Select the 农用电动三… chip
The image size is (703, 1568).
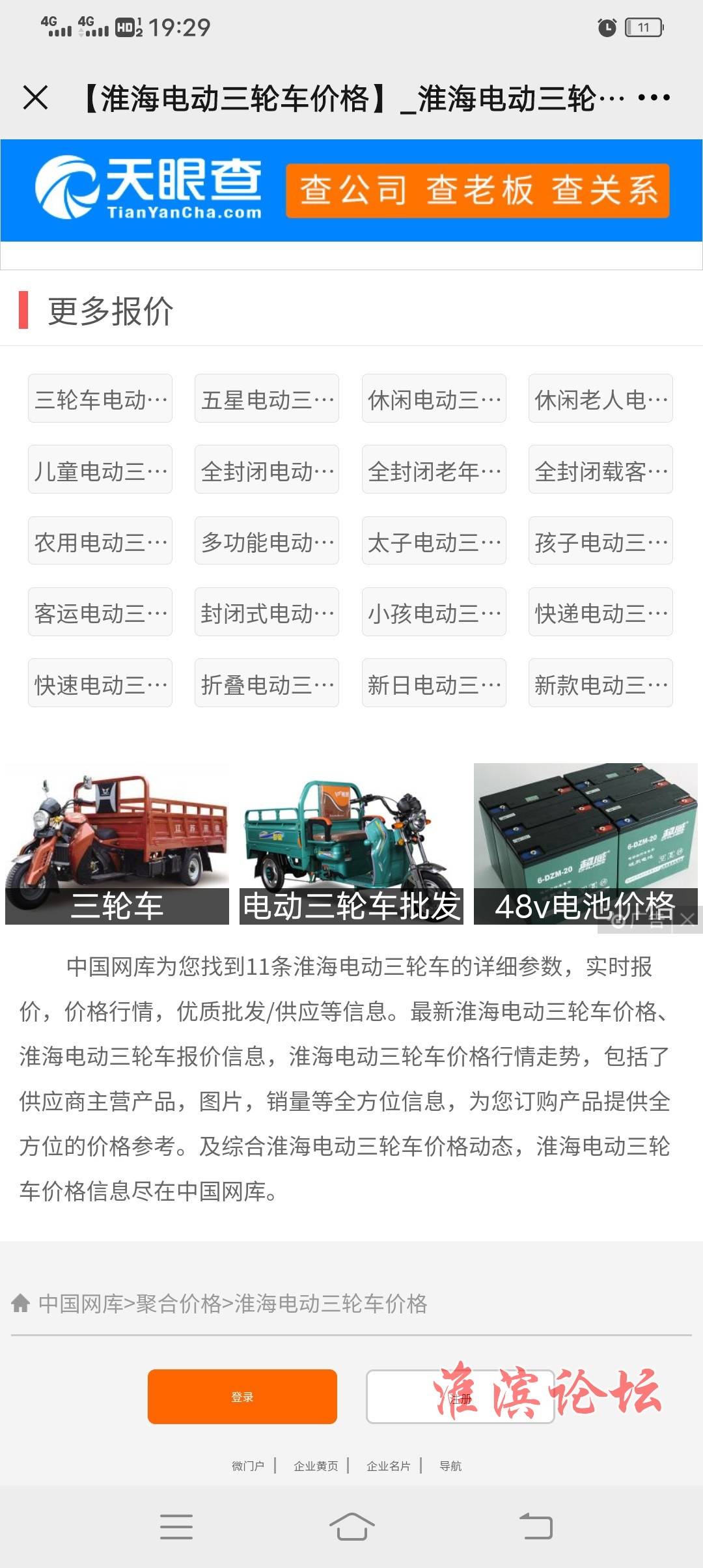100,541
